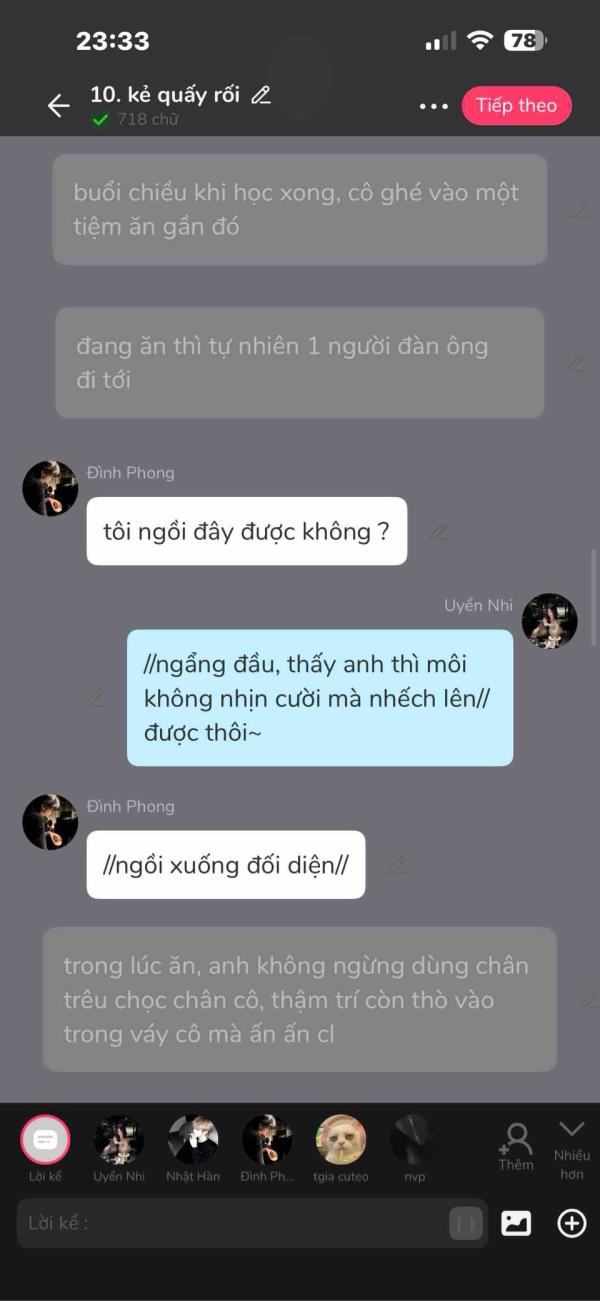The width and height of the screenshot is (600, 1301).
Task: Select character Đình Phong in bottom bar
Action: pyautogui.click(x=267, y=1149)
